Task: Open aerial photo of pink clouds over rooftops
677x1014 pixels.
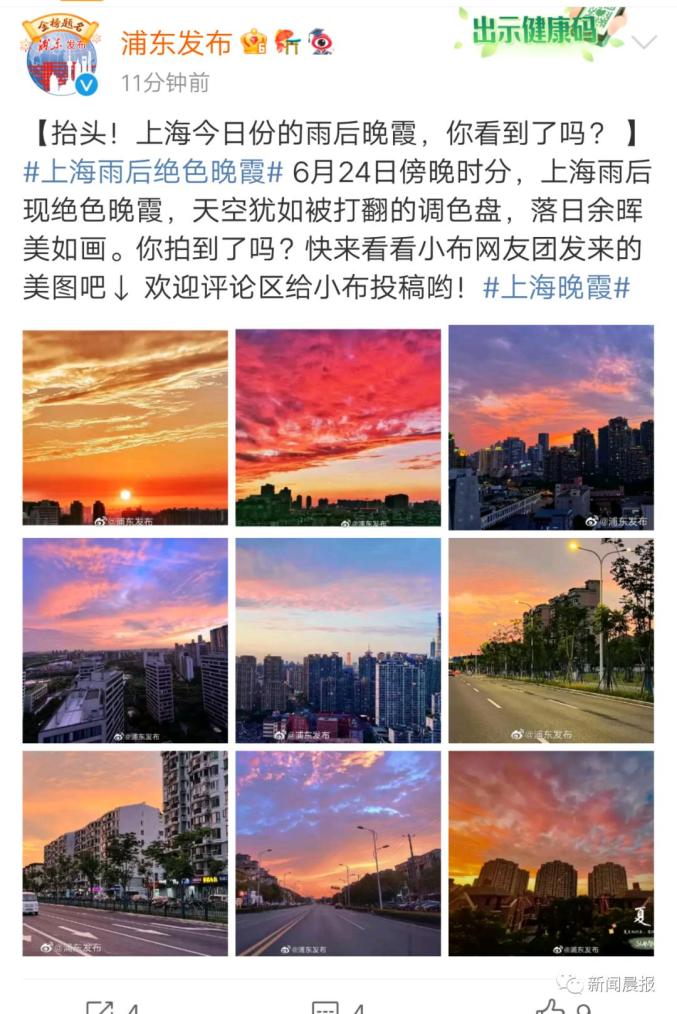Action: tap(125, 640)
